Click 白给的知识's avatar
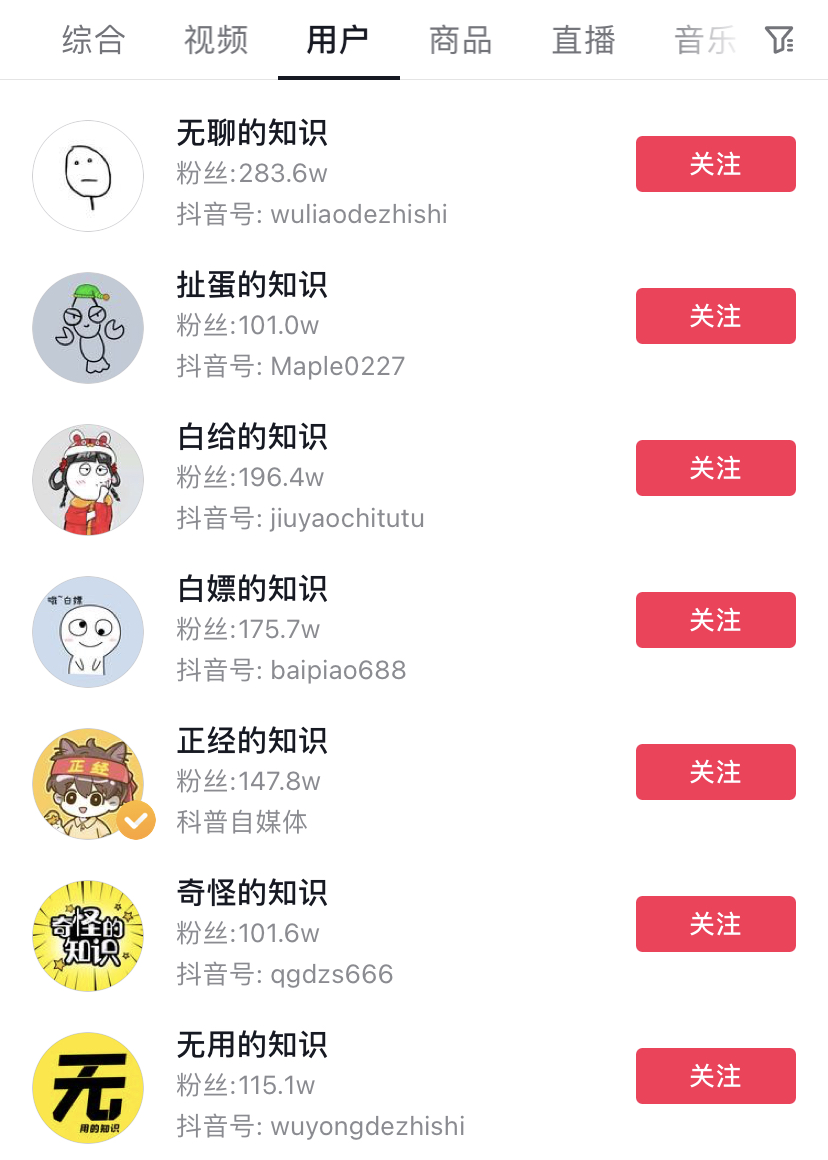The image size is (828, 1160). [x=88, y=480]
